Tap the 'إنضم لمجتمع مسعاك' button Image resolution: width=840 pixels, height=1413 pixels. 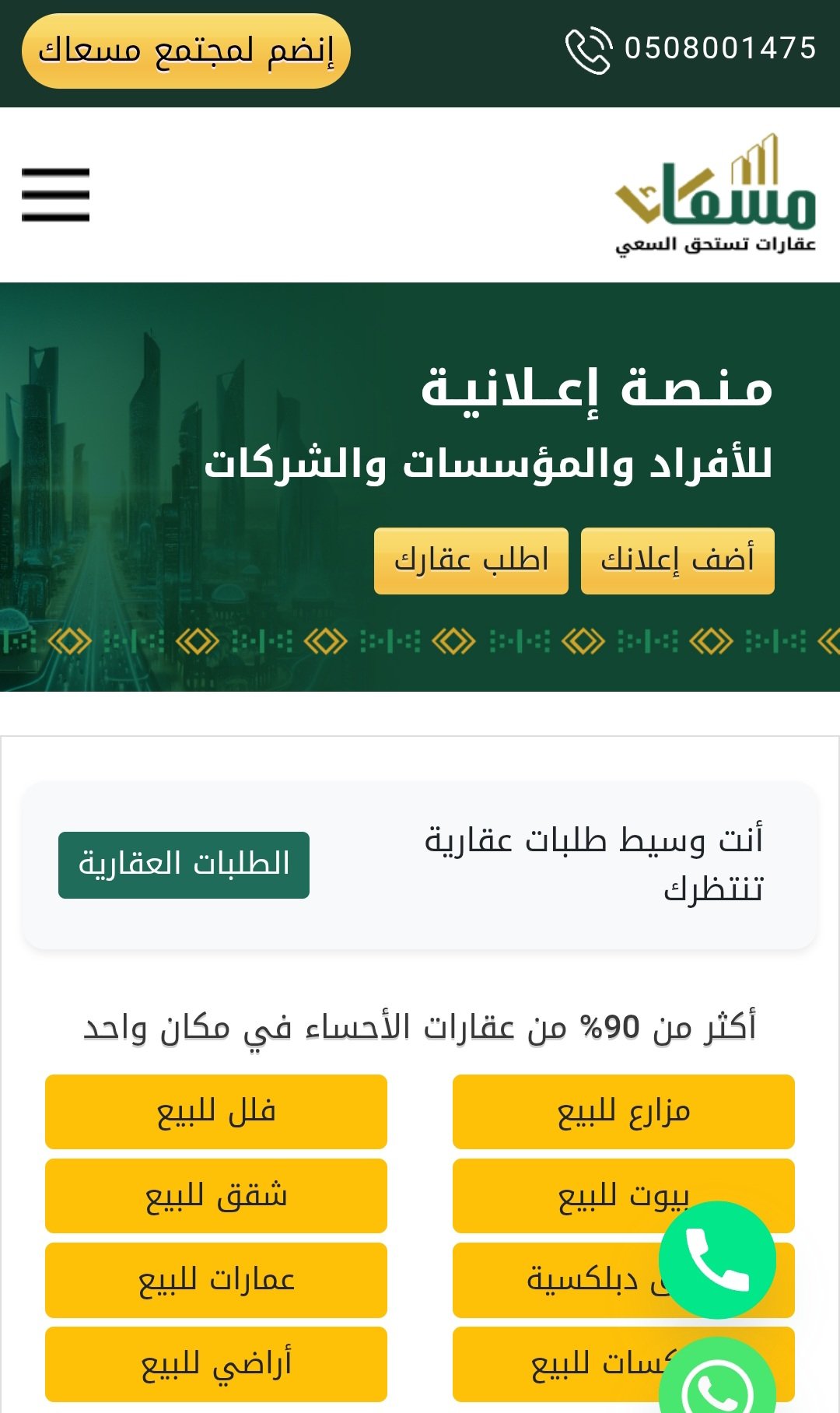click(x=186, y=51)
